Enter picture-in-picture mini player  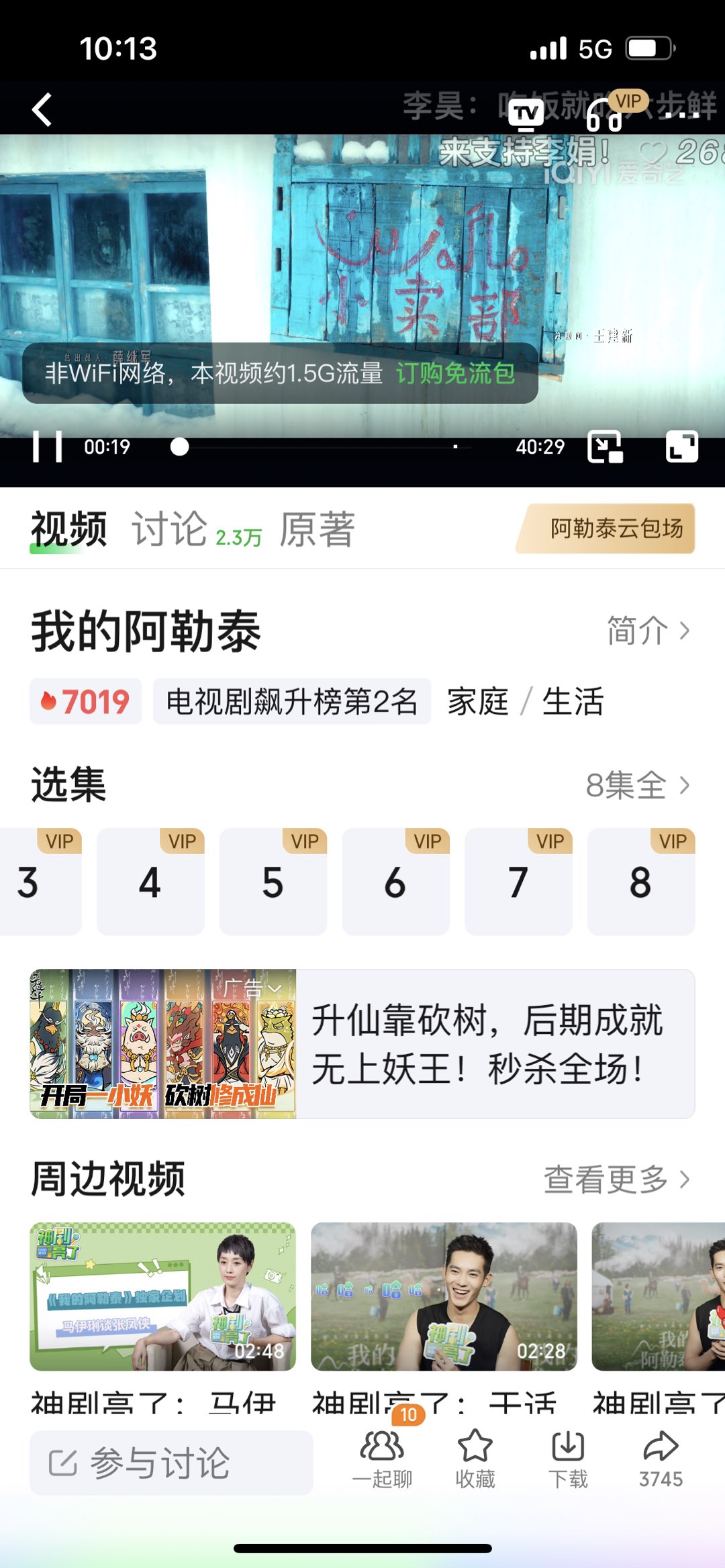pyautogui.click(x=605, y=447)
